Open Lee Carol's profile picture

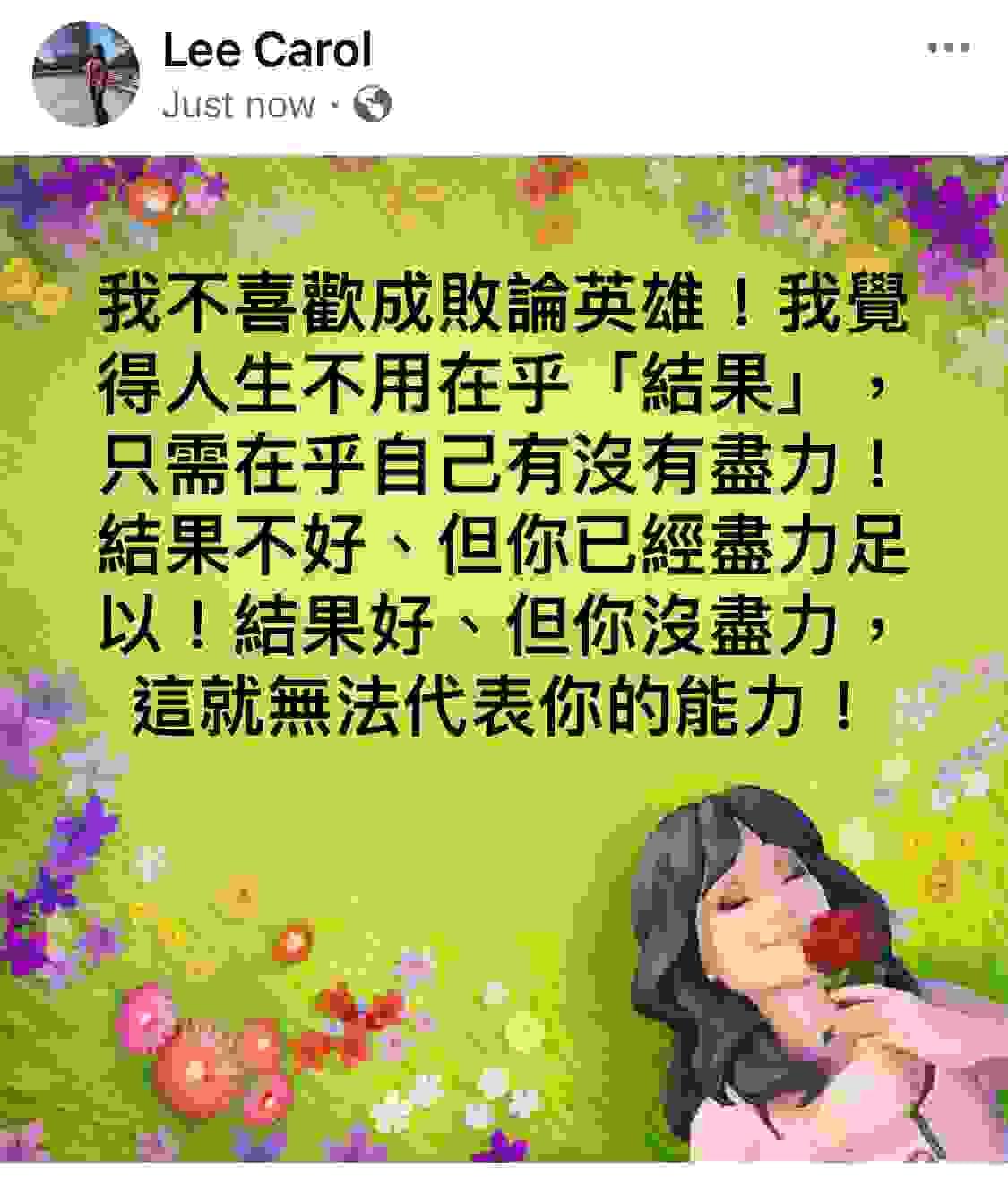(87, 73)
